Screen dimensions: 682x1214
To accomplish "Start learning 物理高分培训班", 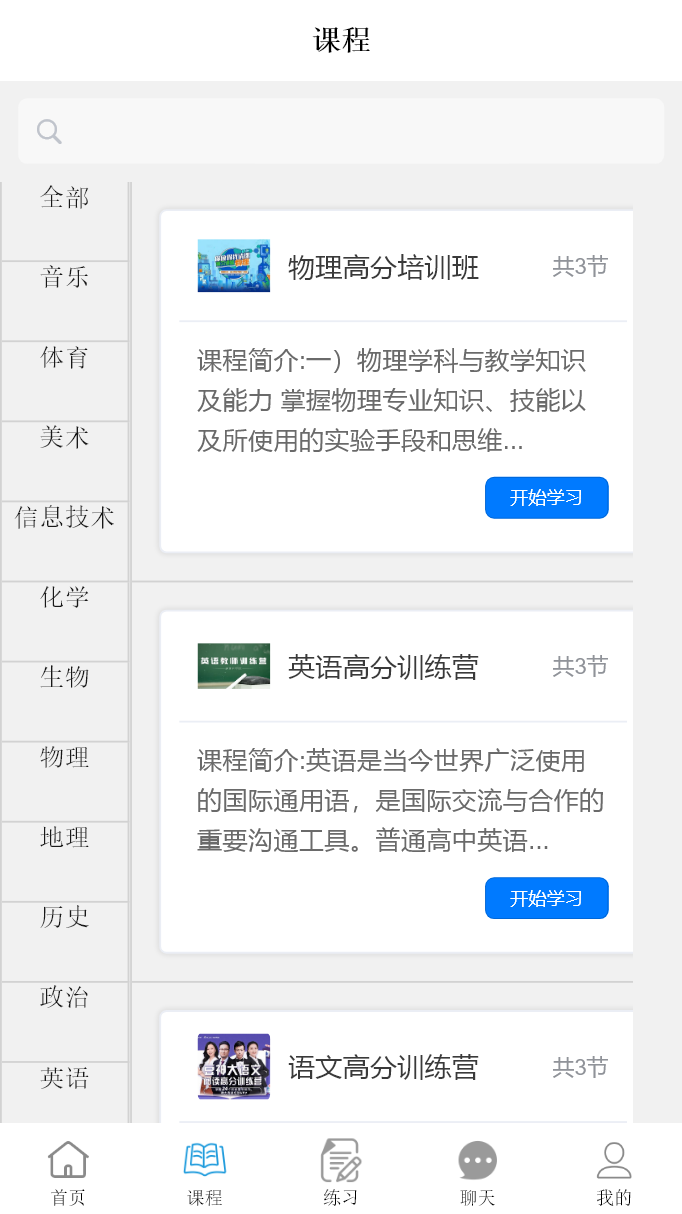I will pyautogui.click(x=546, y=498).
